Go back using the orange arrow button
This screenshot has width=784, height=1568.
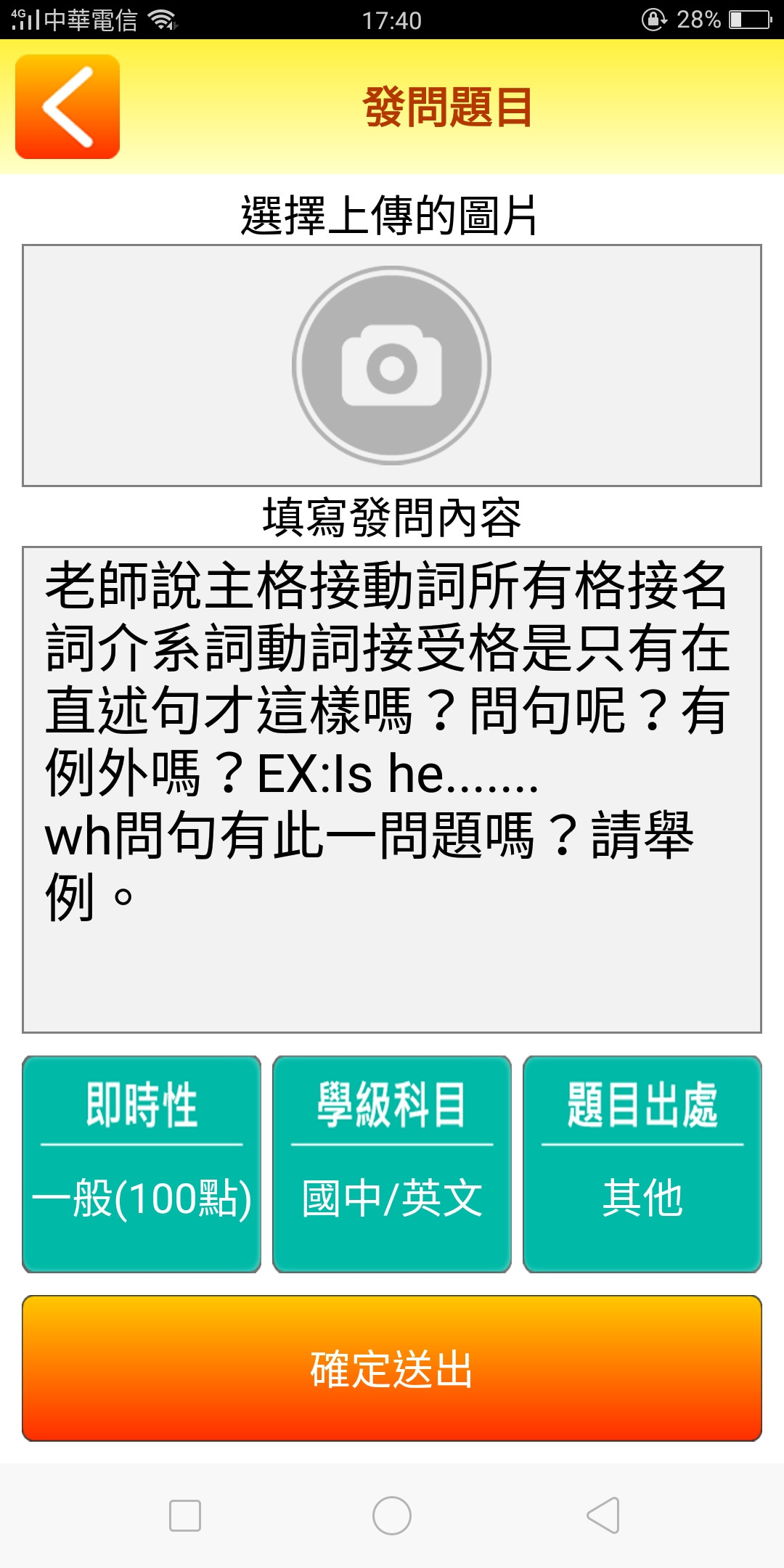point(68,107)
